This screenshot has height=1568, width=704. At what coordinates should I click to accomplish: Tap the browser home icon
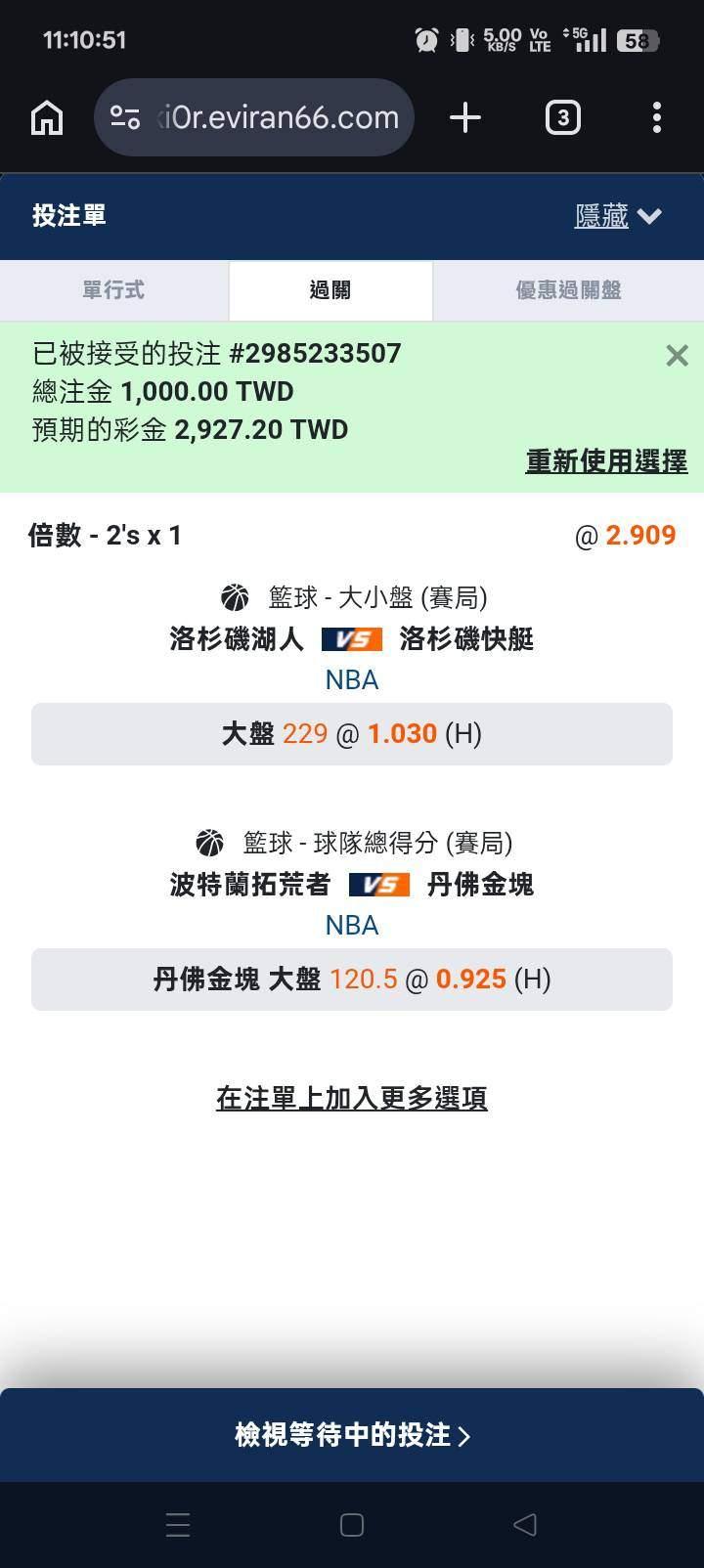[x=47, y=118]
